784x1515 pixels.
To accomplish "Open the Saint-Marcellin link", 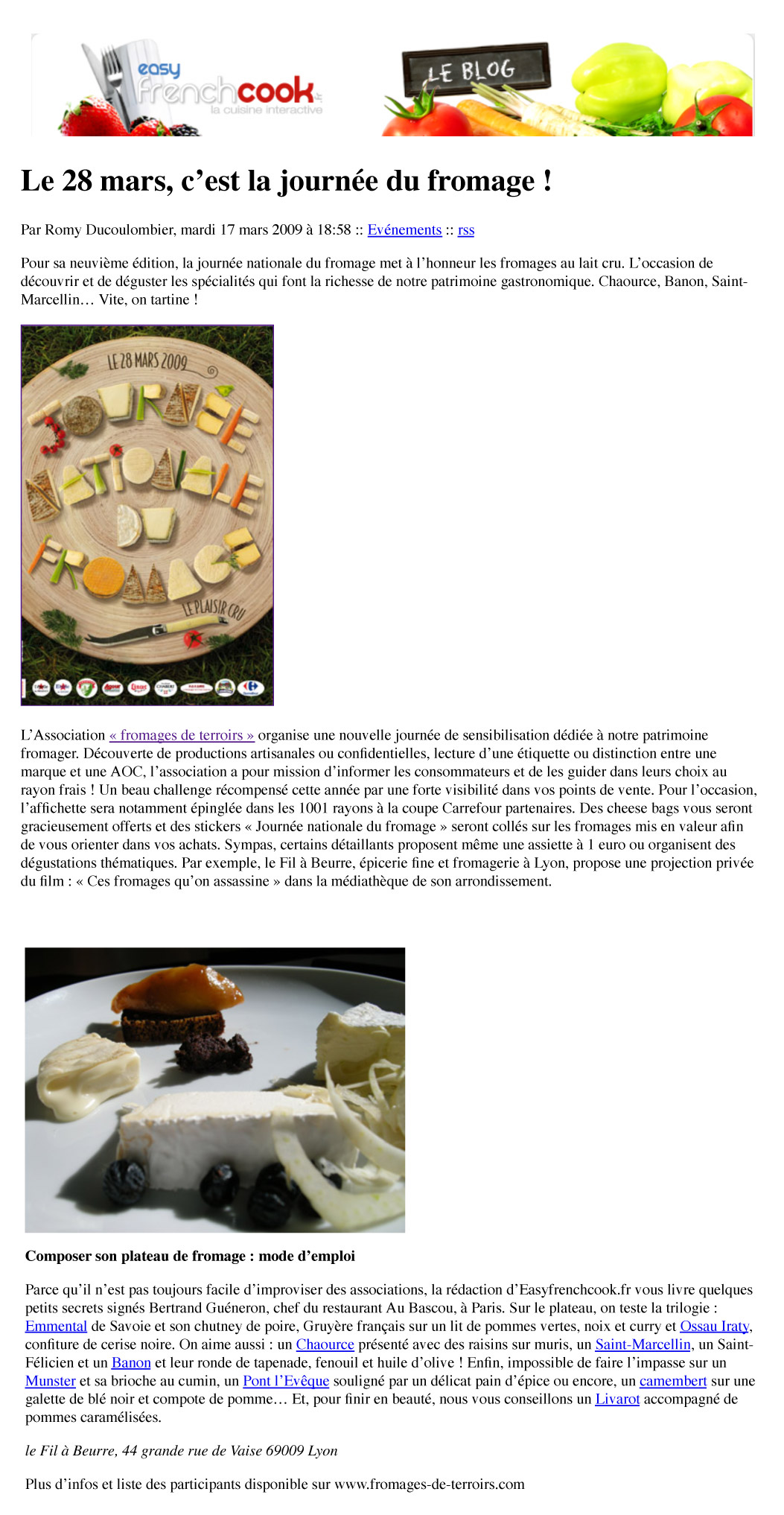I will pos(643,1344).
